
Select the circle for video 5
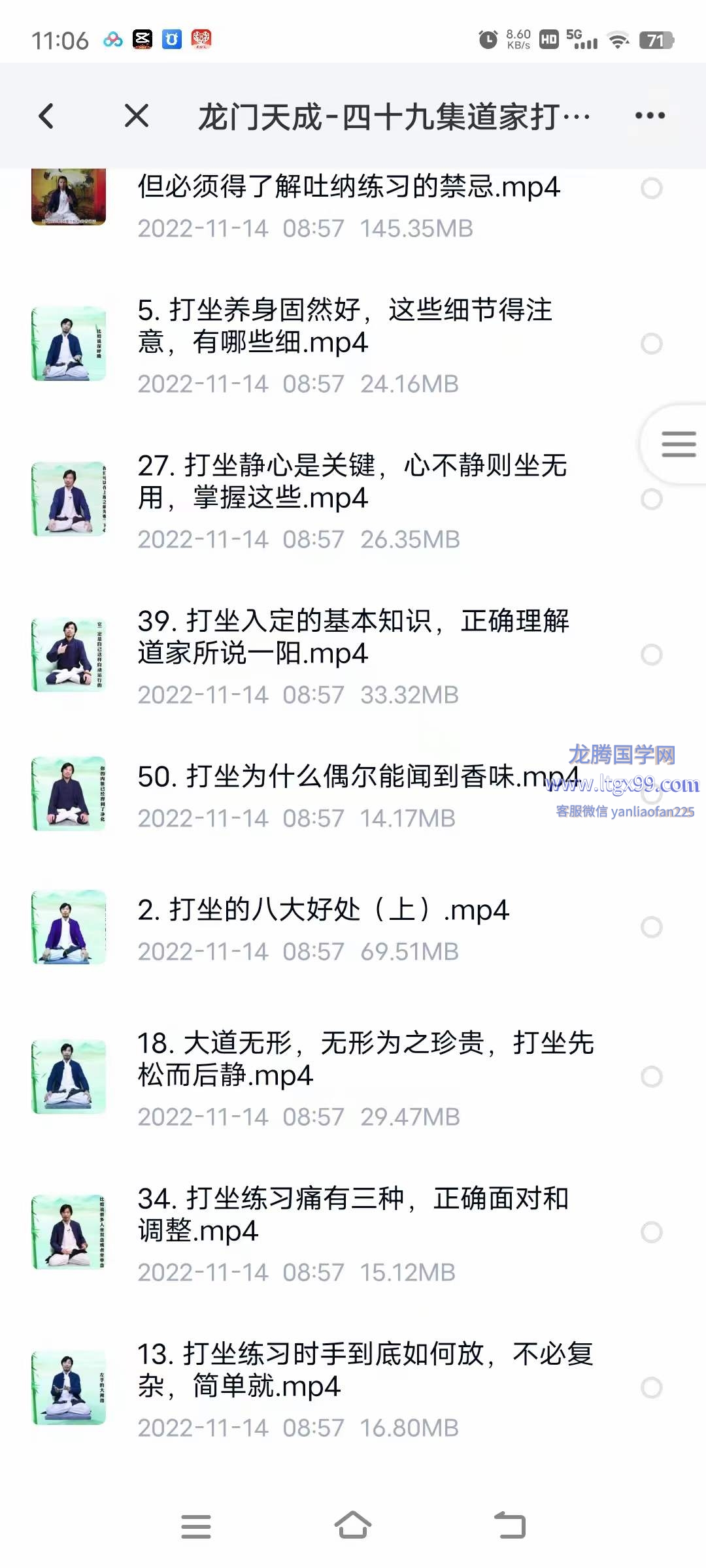(651, 344)
